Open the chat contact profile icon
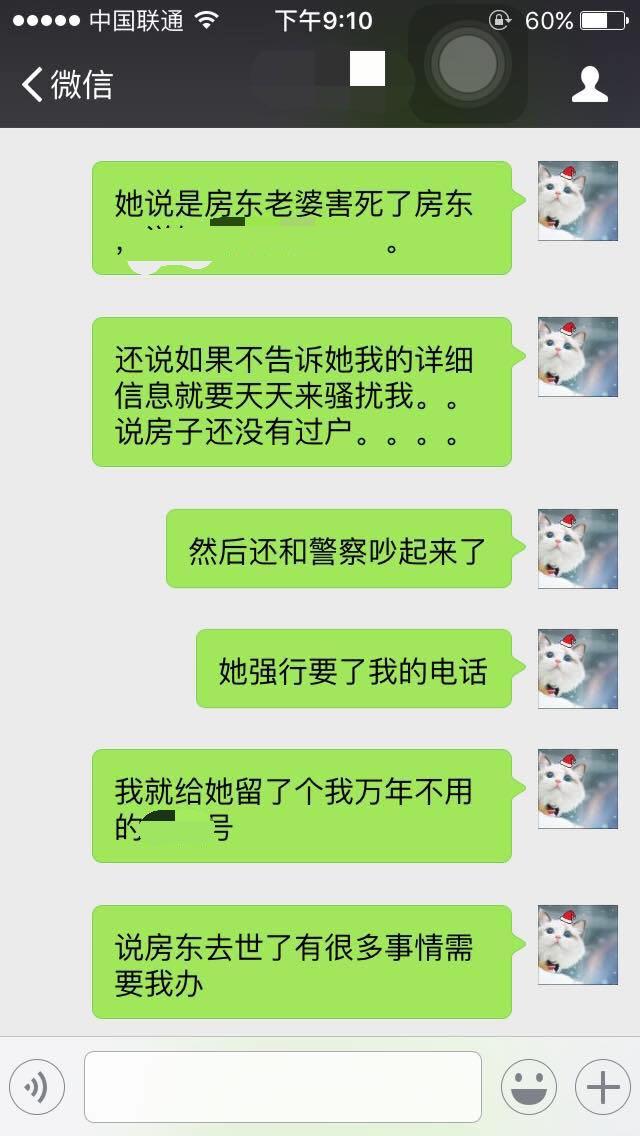 (x=589, y=85)
